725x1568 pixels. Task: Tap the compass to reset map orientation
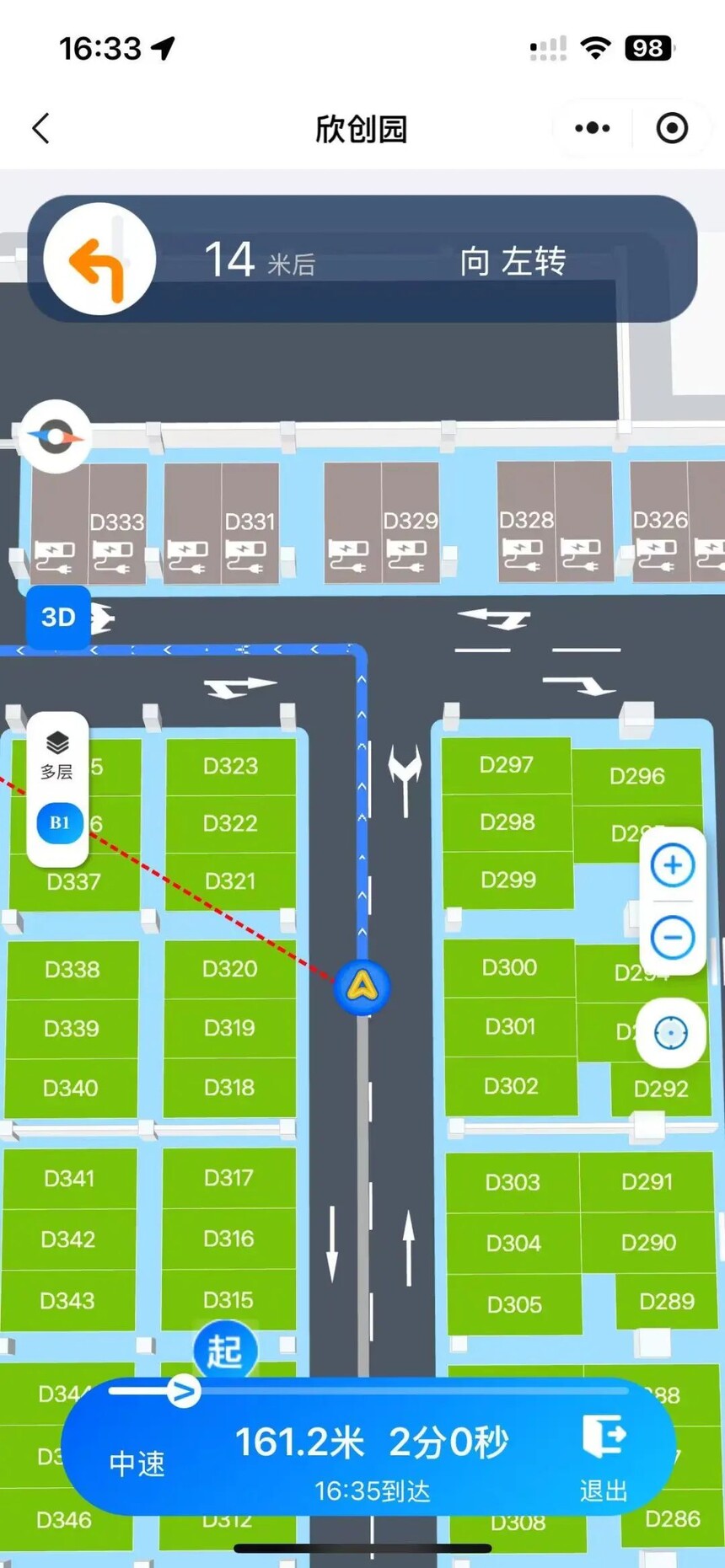pos(56,436)
